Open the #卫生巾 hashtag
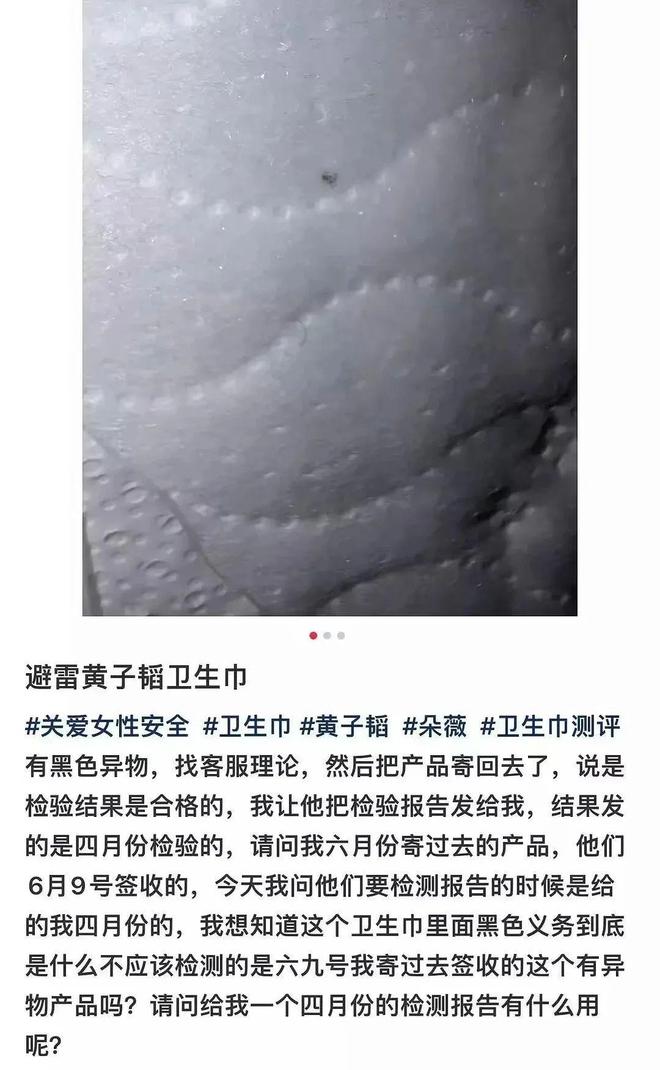The image size is (660, 1070). pyautogui.click(x=247, y=726)
